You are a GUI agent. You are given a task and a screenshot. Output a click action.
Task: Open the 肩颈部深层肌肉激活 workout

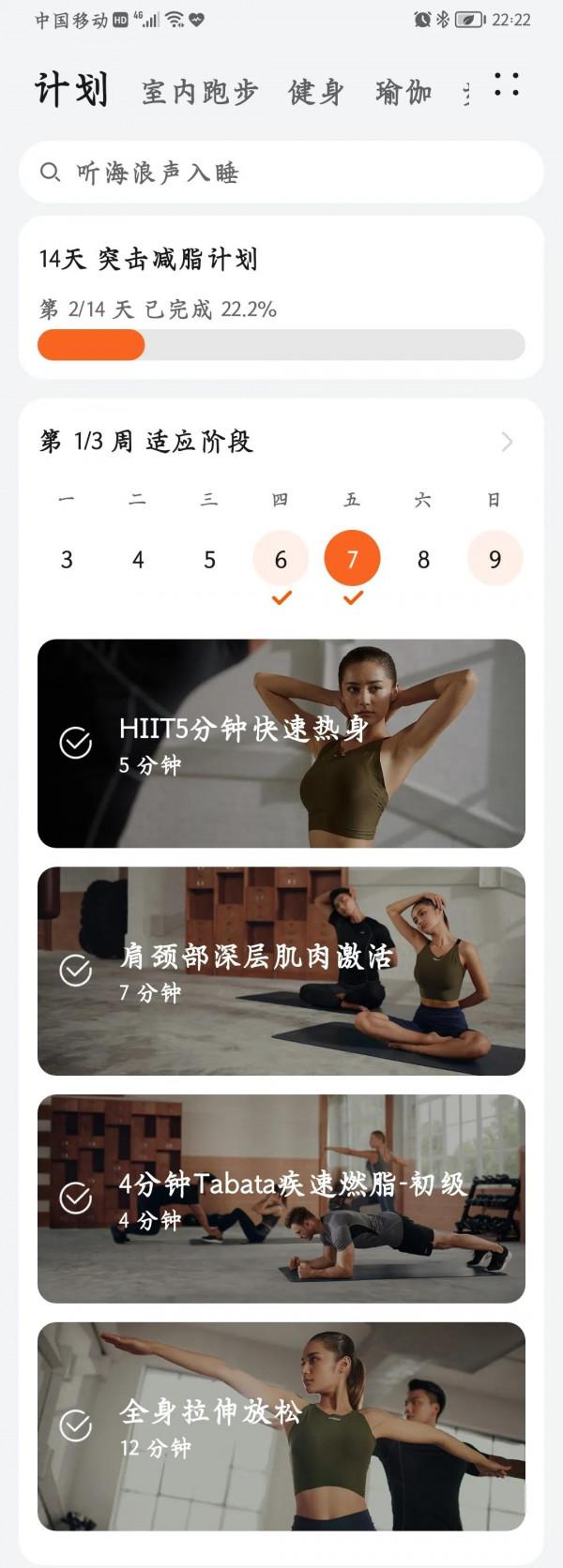coord(281,971)
